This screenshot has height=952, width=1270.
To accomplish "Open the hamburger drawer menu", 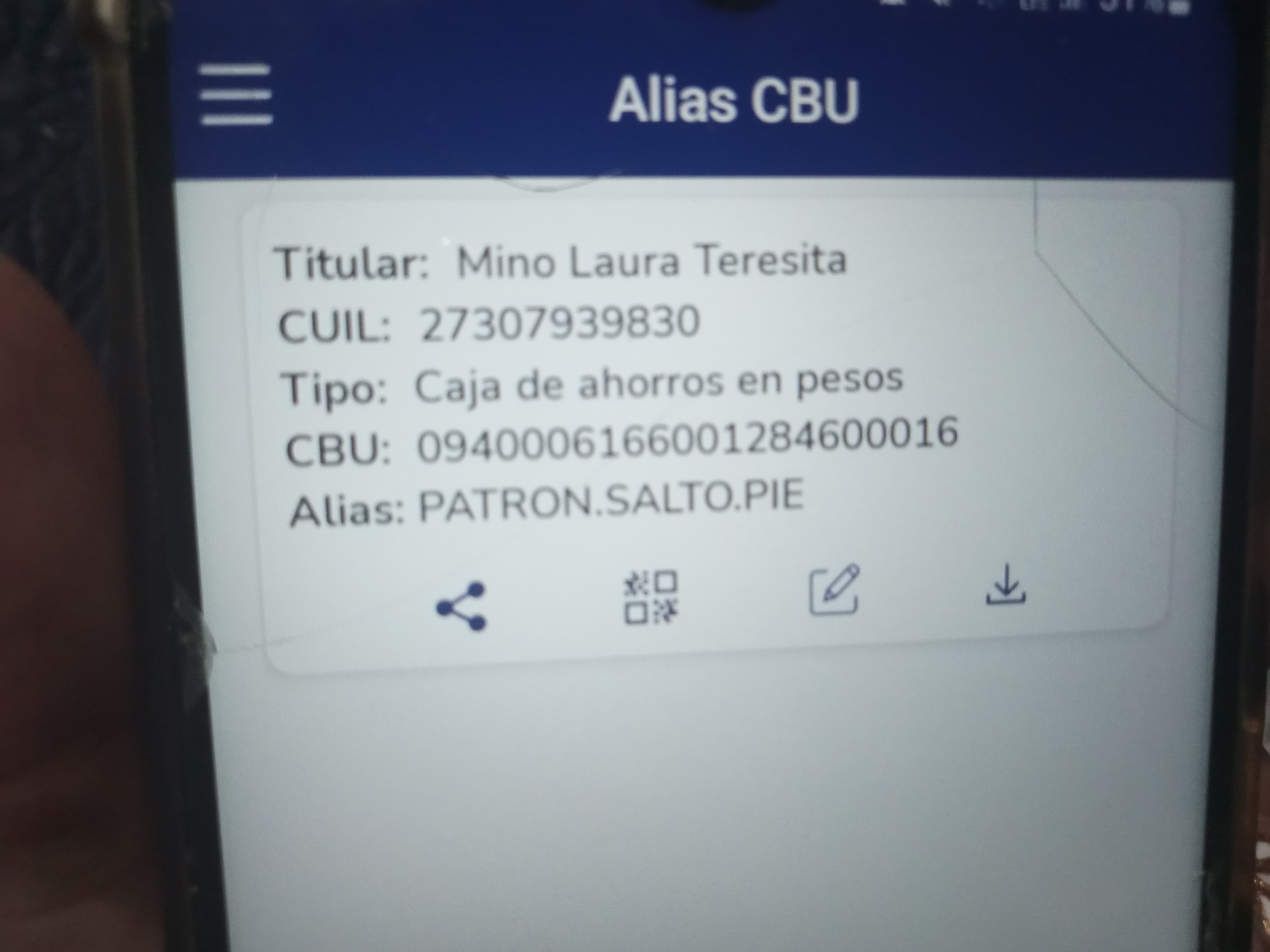I will tap(236, 95).
